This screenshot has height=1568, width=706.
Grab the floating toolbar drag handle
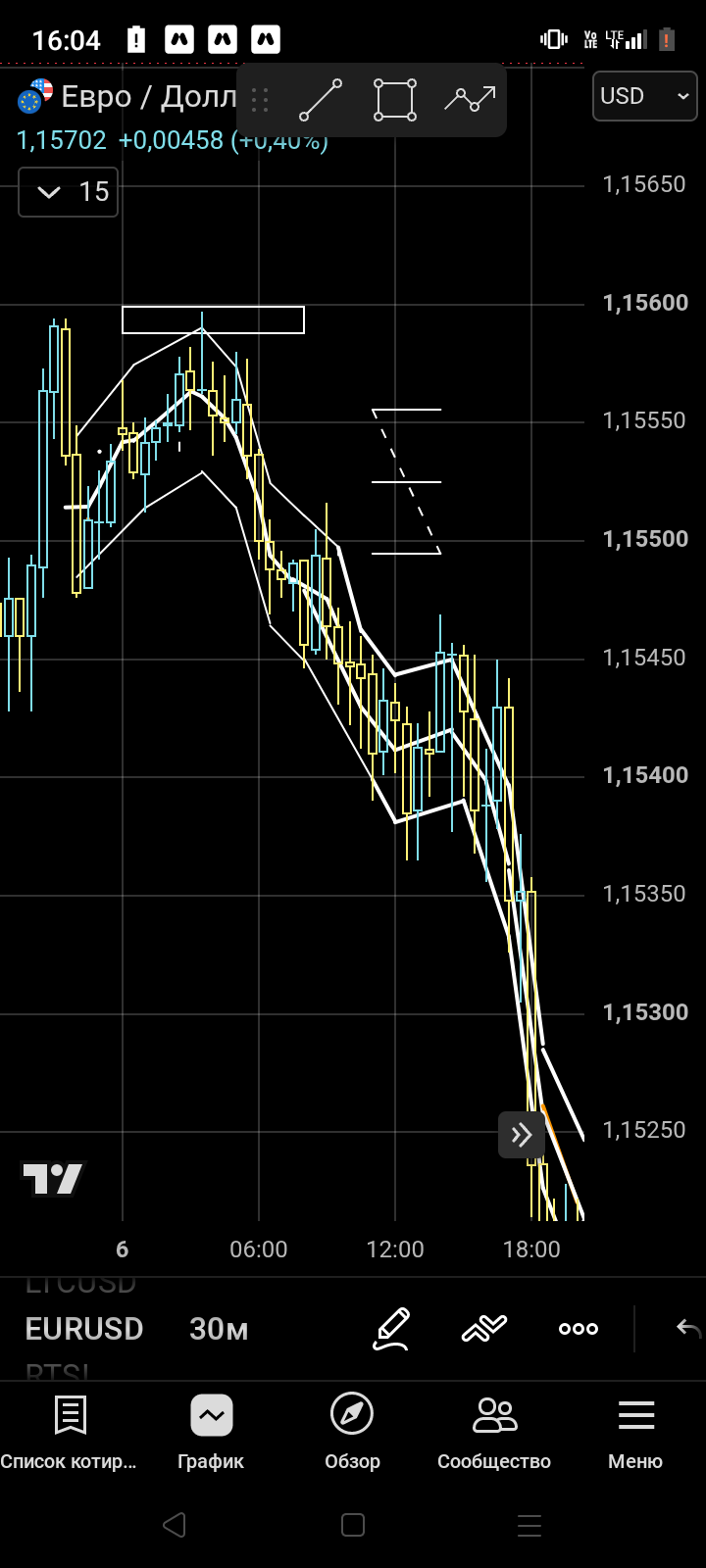tap(260, 100)
